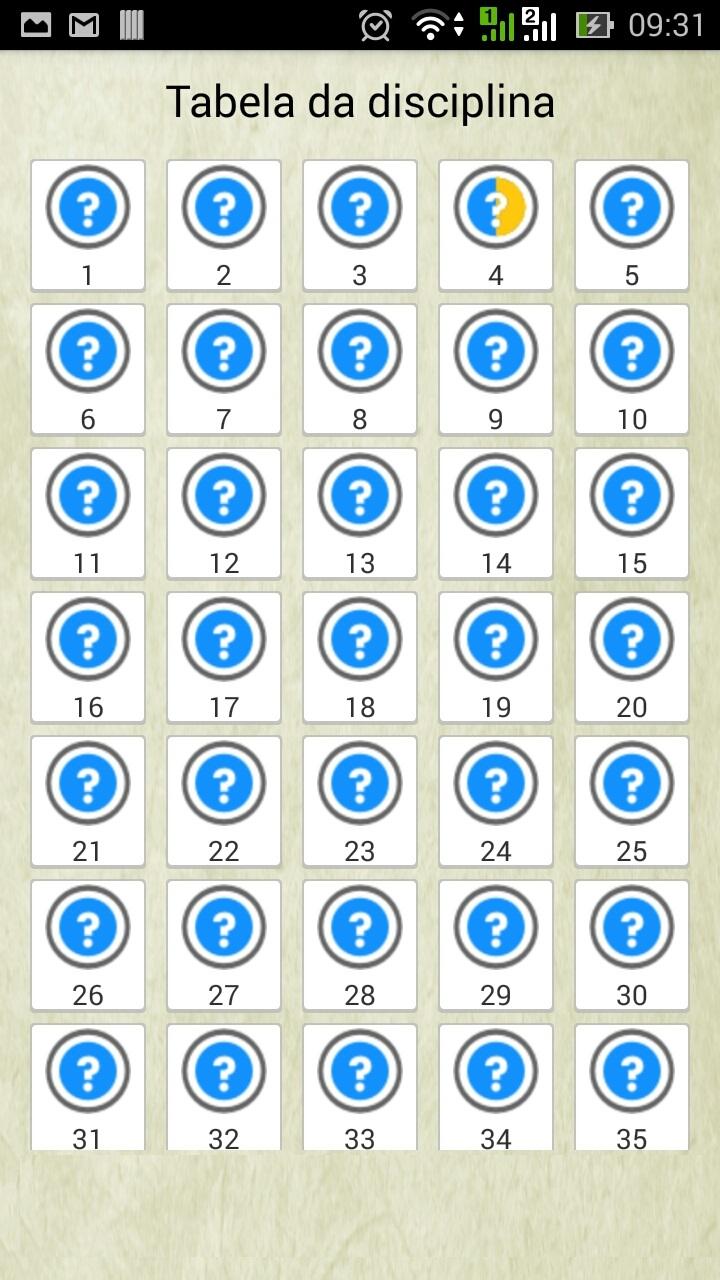This screenshot has height=1280, width=720.
Task: Choose question tile number 8
Action: pos(360,369)
